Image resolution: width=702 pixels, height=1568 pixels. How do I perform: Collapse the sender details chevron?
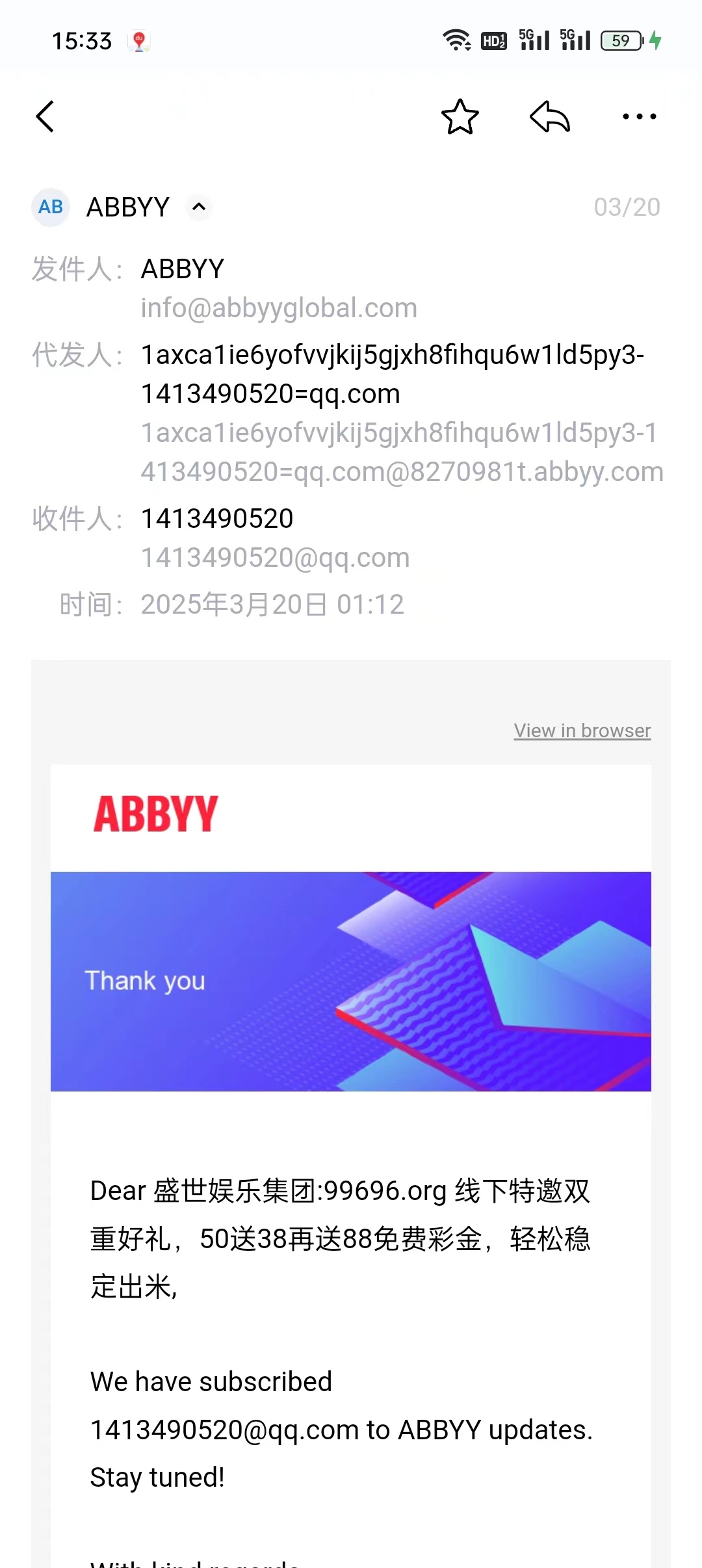point(199,207)
